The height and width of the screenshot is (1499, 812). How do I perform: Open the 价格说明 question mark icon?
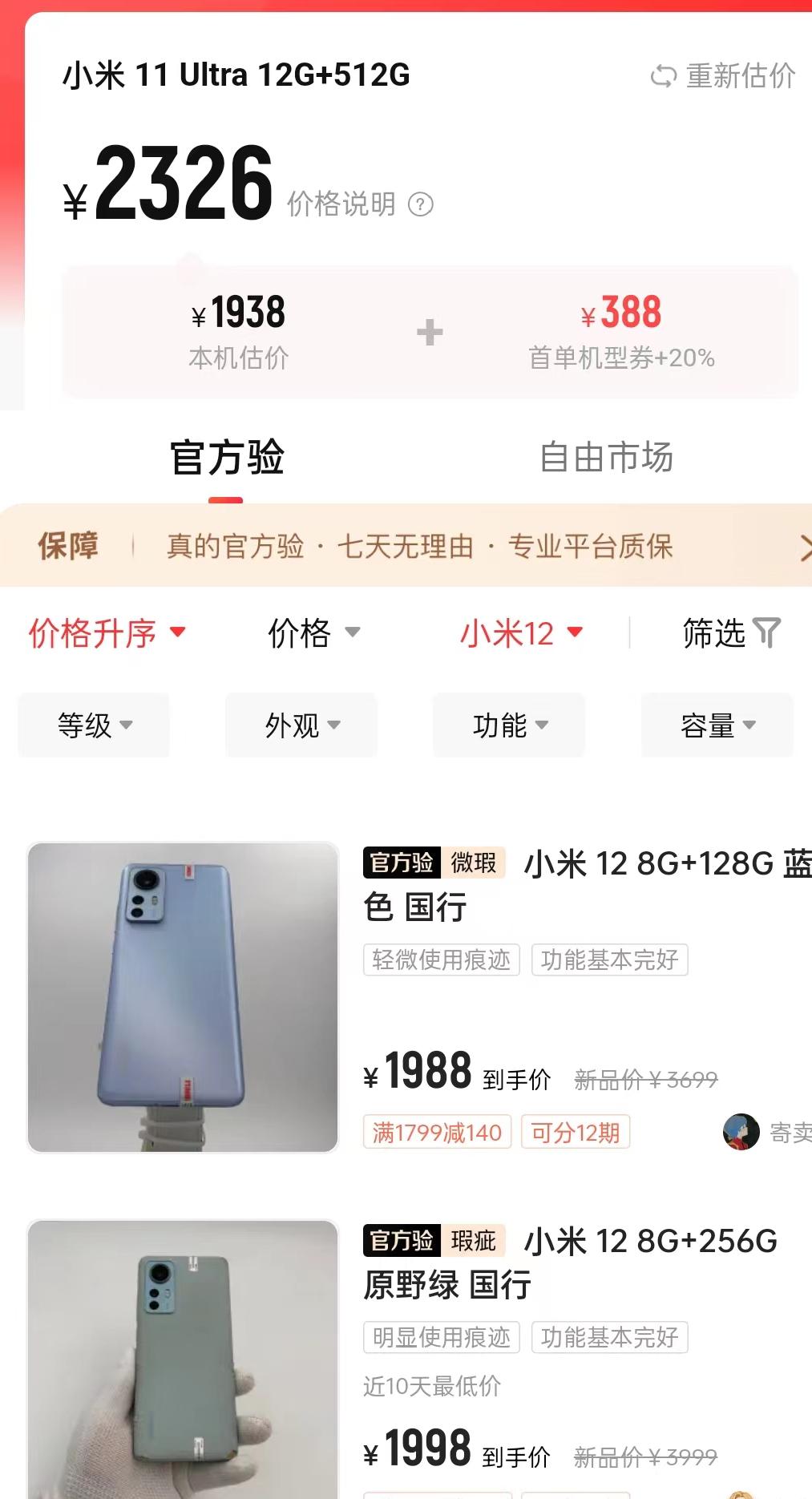(x=420, y=206)
